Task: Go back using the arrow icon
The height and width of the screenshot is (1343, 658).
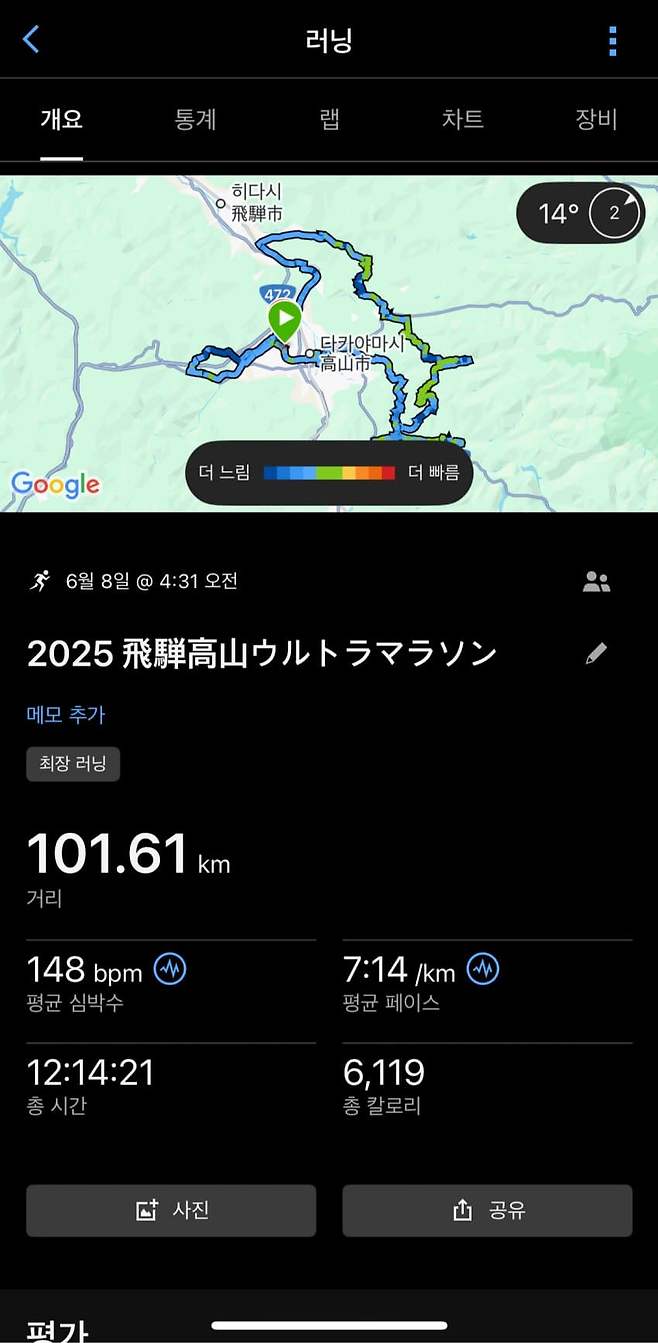Action: coord(31,40)
